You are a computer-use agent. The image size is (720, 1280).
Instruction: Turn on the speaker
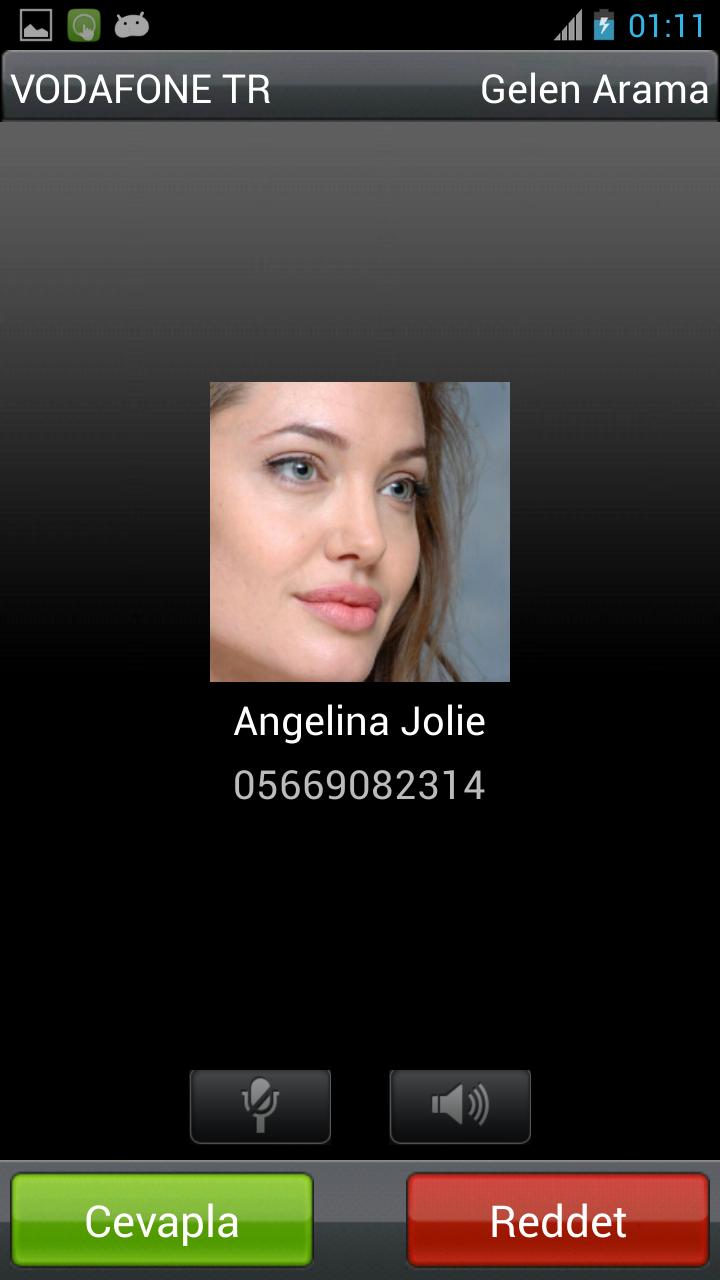(x=460, y=1105)
